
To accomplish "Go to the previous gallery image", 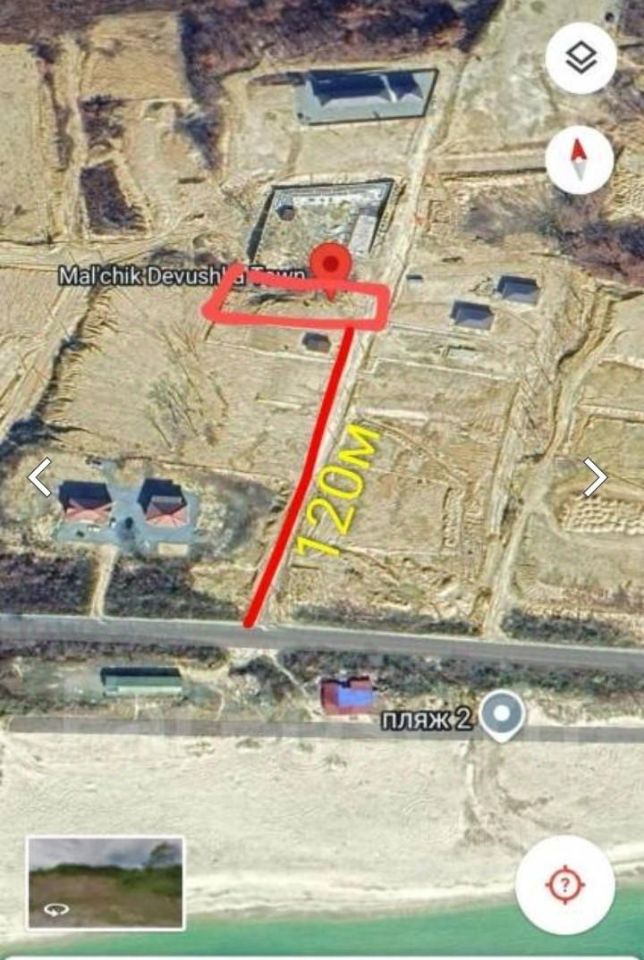I will [40, 478].
